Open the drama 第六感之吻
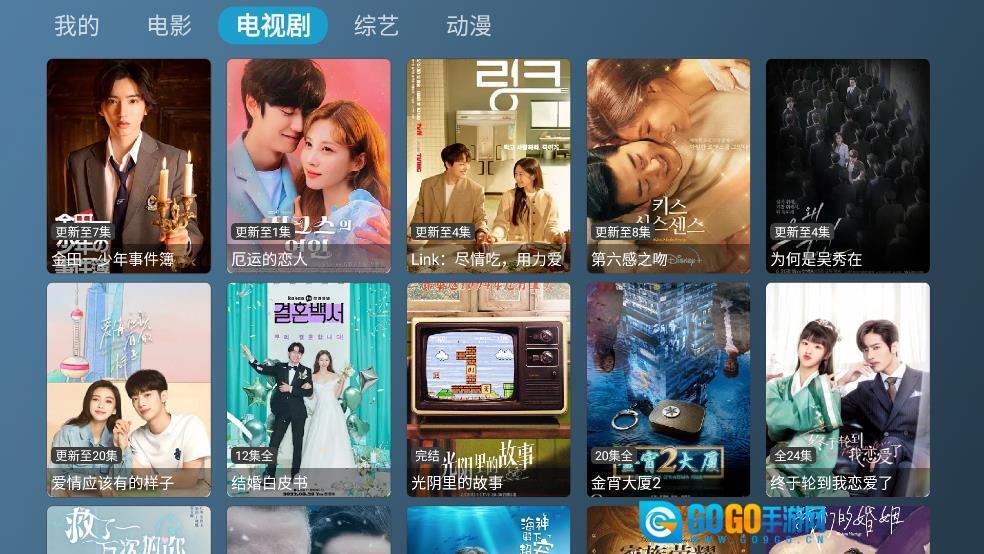Viewport: 984px width, 554px height. (x=669, y=166)
